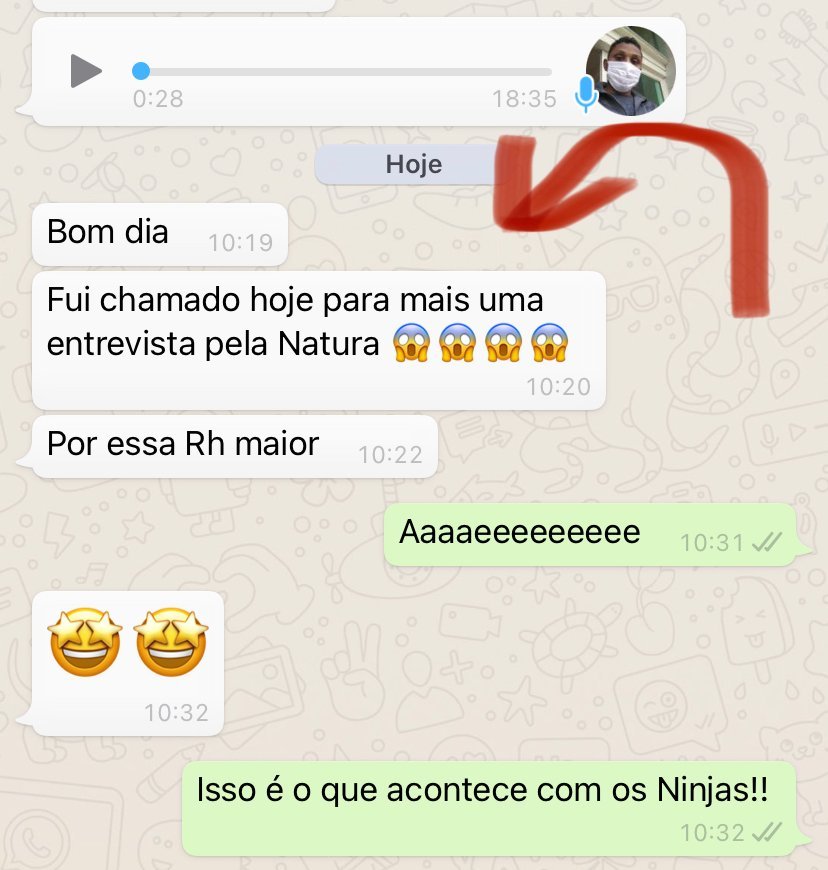
Task: Play the 0:28 voice message
Action: pyautogui.click(x=86, y=71)
